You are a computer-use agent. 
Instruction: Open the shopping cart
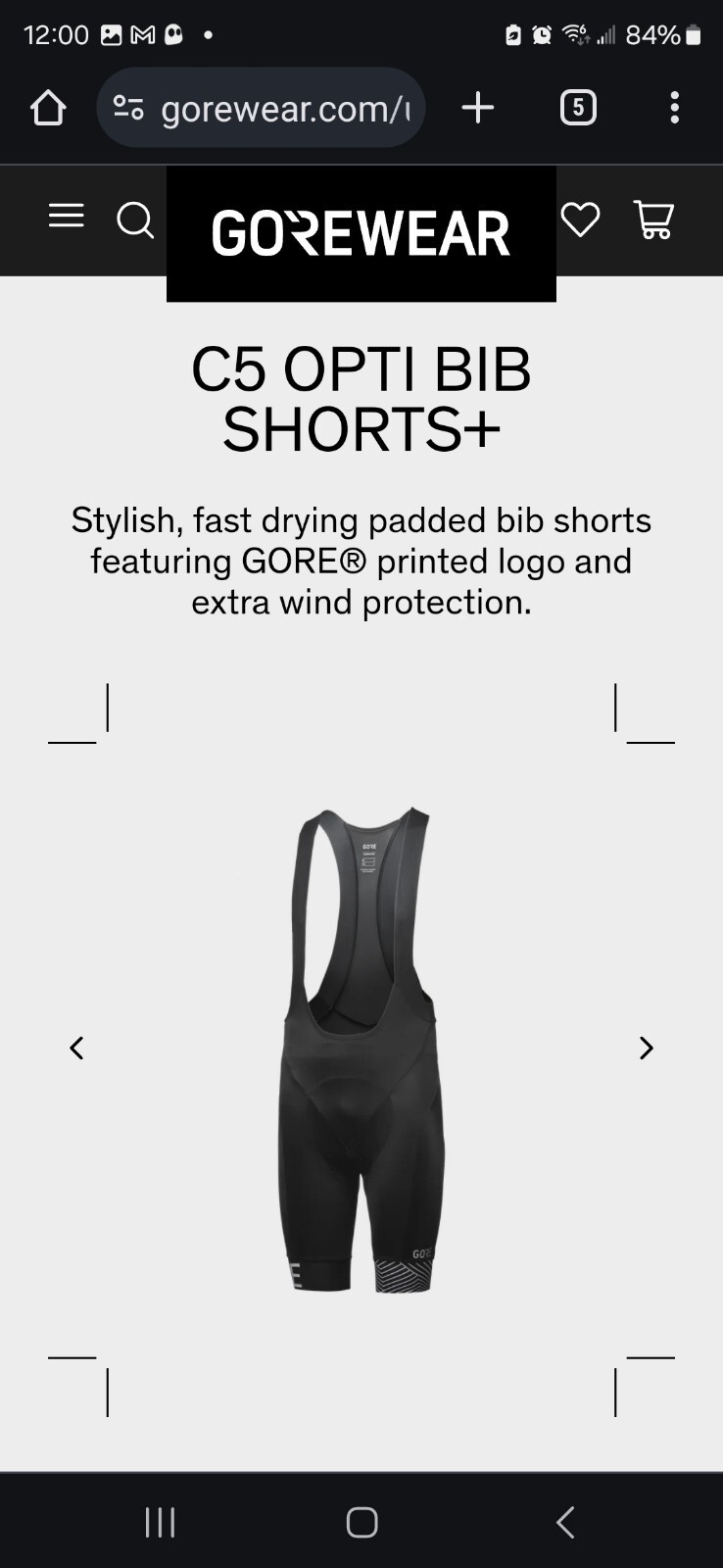pyautogui.click(x=653, y=220)
